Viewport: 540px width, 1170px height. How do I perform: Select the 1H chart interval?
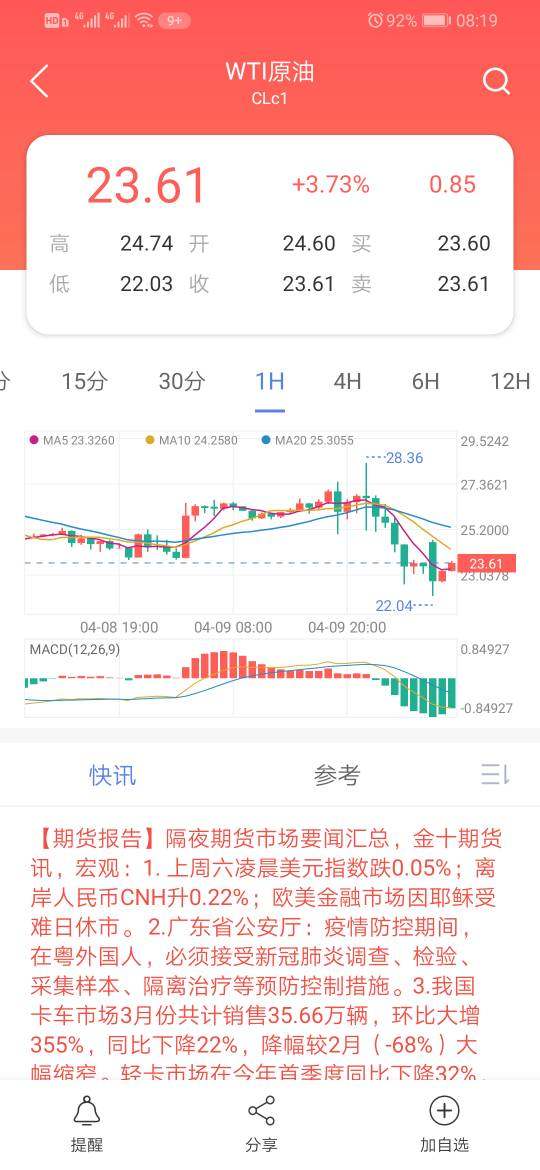coord(269,381)
